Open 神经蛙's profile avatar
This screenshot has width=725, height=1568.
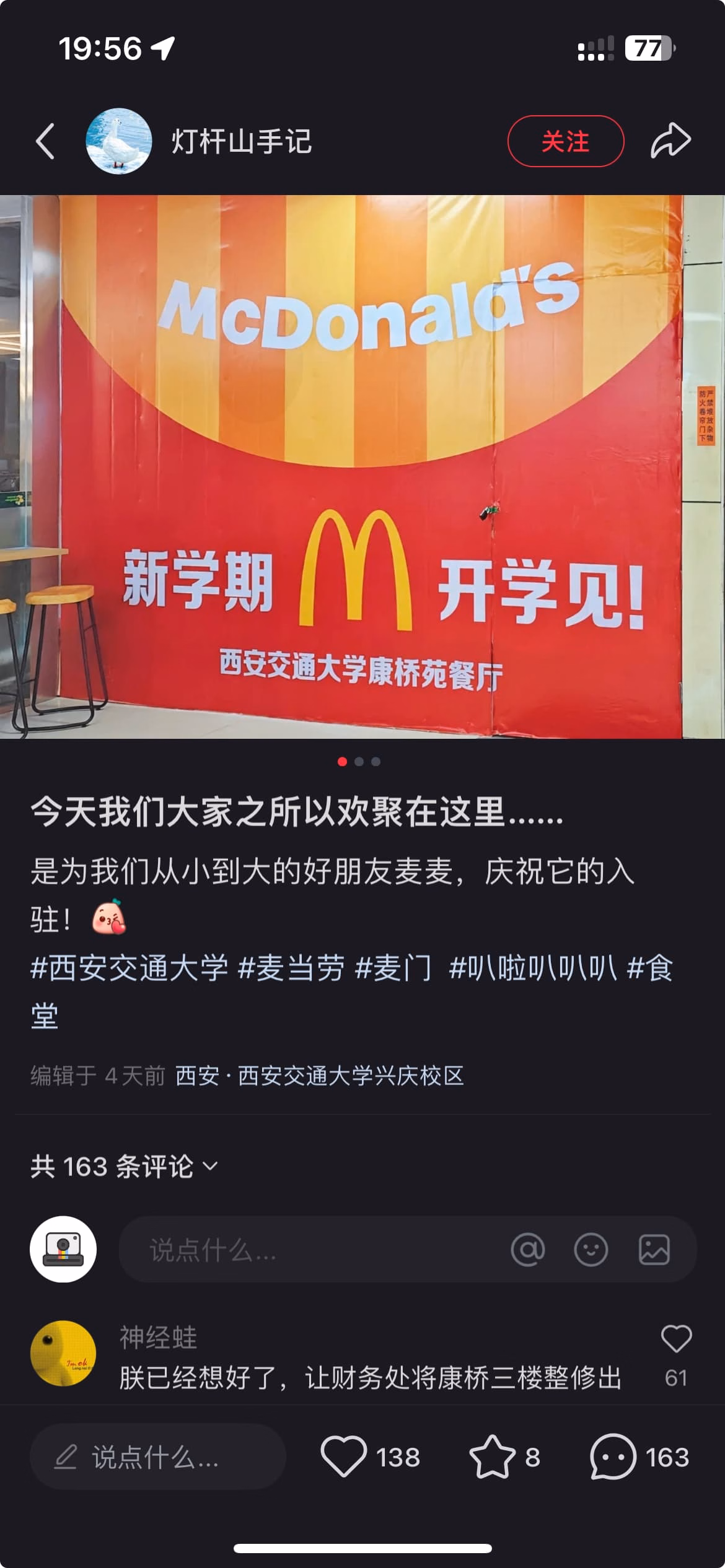(x=63, y=1353)
